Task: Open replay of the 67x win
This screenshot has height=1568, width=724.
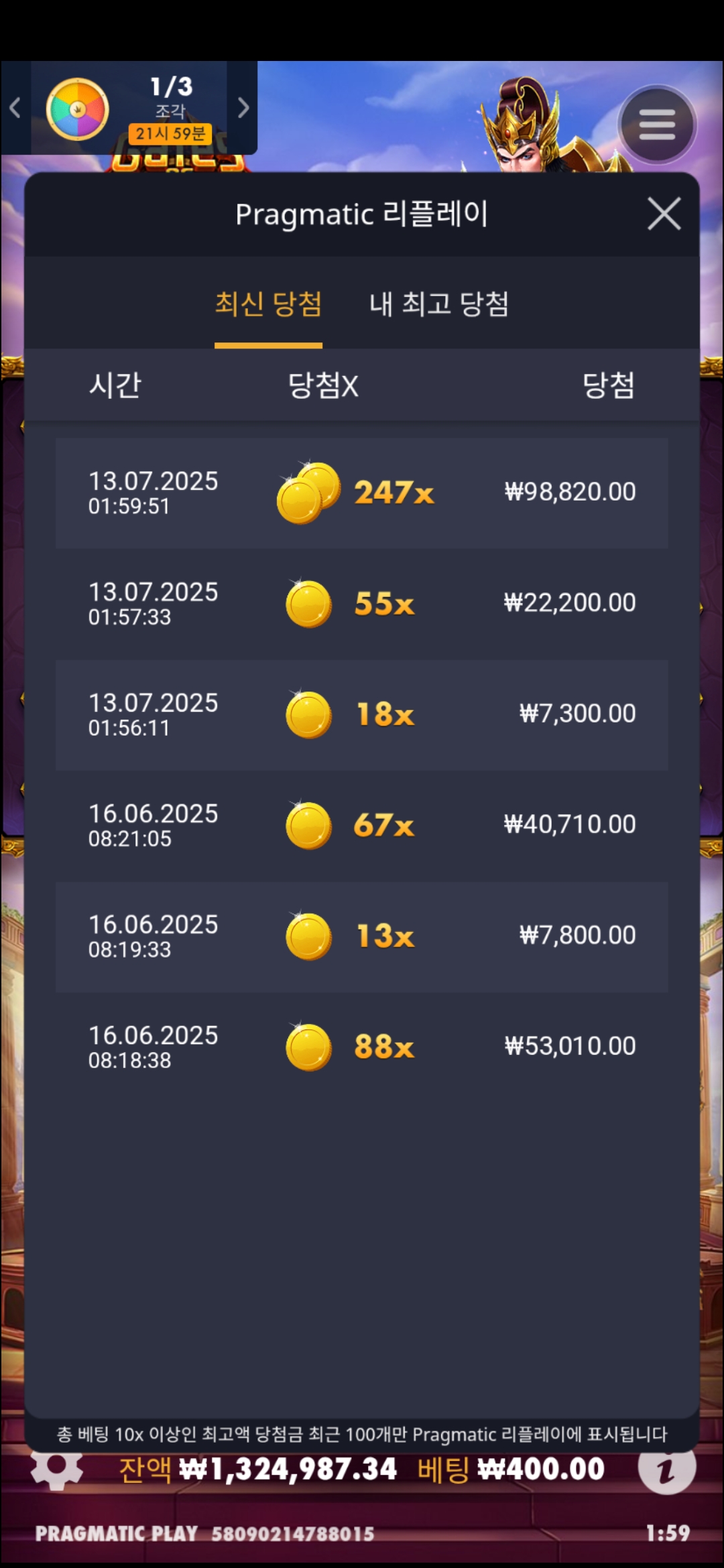Action: [362, 825]
